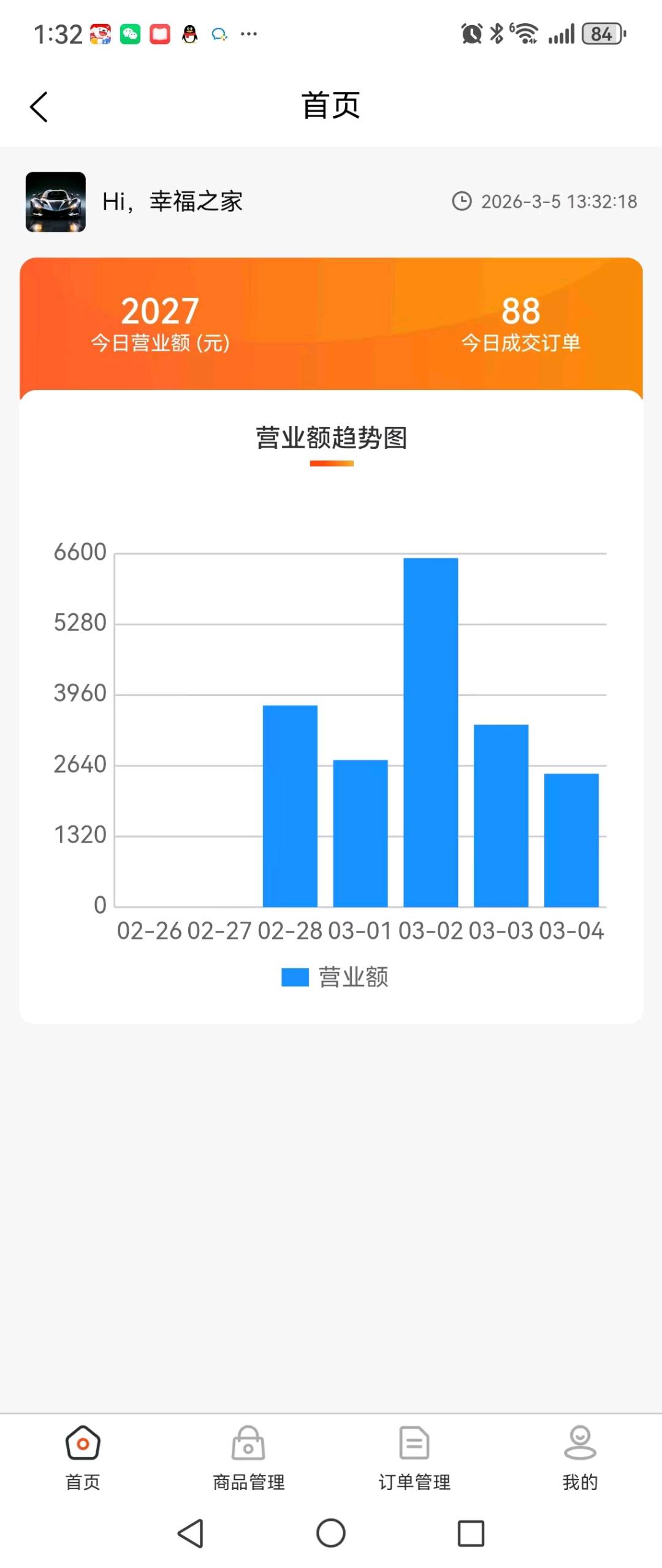This screenshot has width=662, height=1568.
Task: Click the 今日营业额 amount 2027
Action: [x=161, y=311]
